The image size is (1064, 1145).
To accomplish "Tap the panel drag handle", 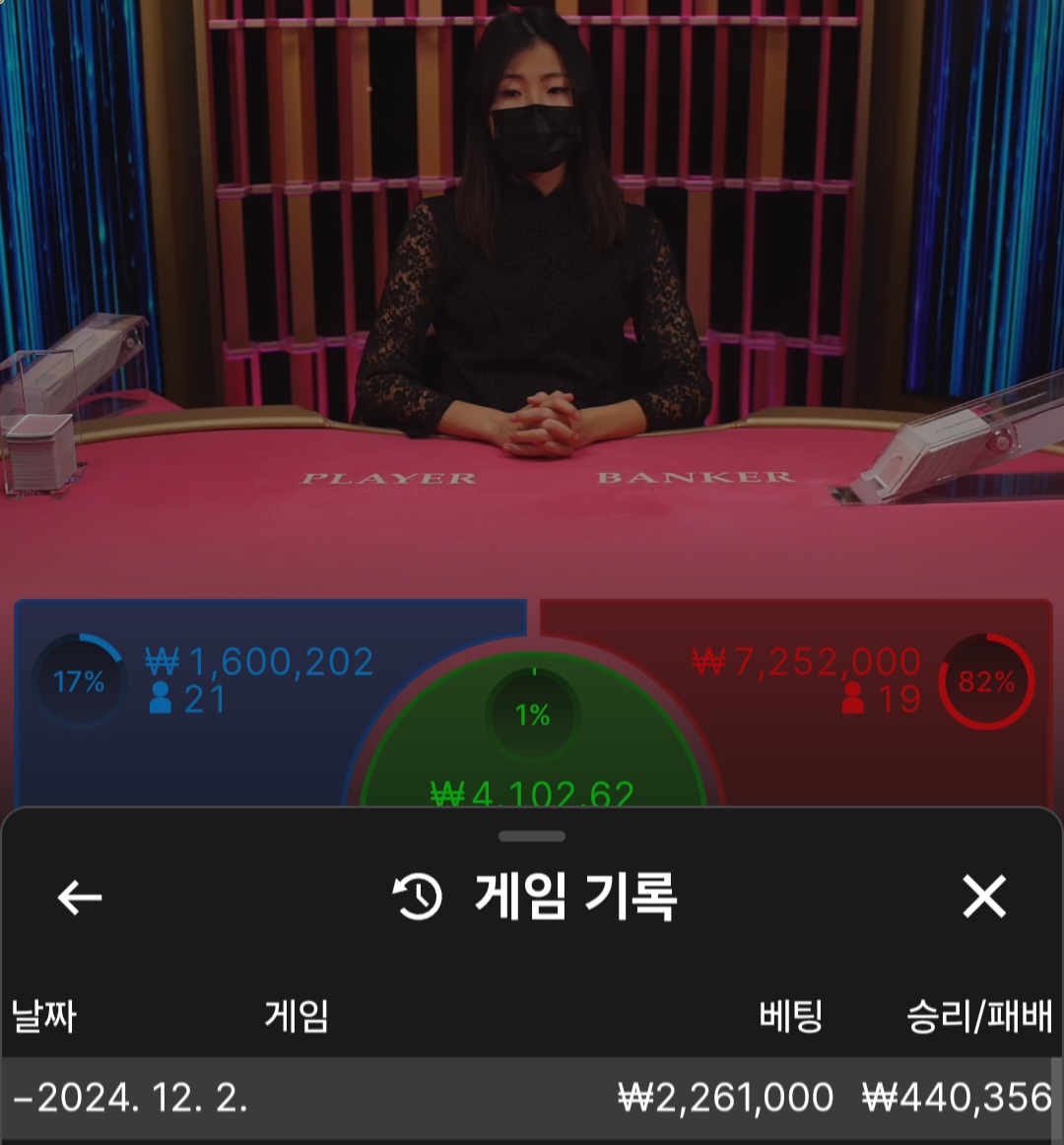I will pyautogui.click(x=532, y=837).
